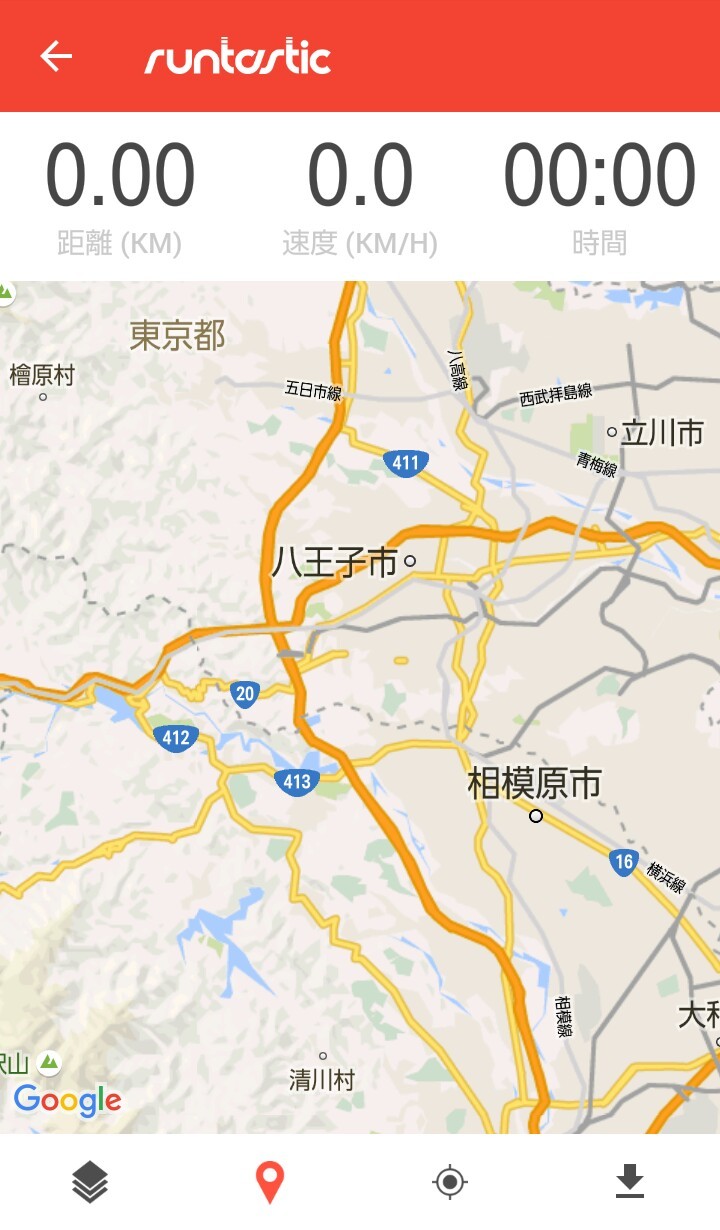720x1230 pixels.
Task: Go back using the arrow icon
Action: [56, 57]
